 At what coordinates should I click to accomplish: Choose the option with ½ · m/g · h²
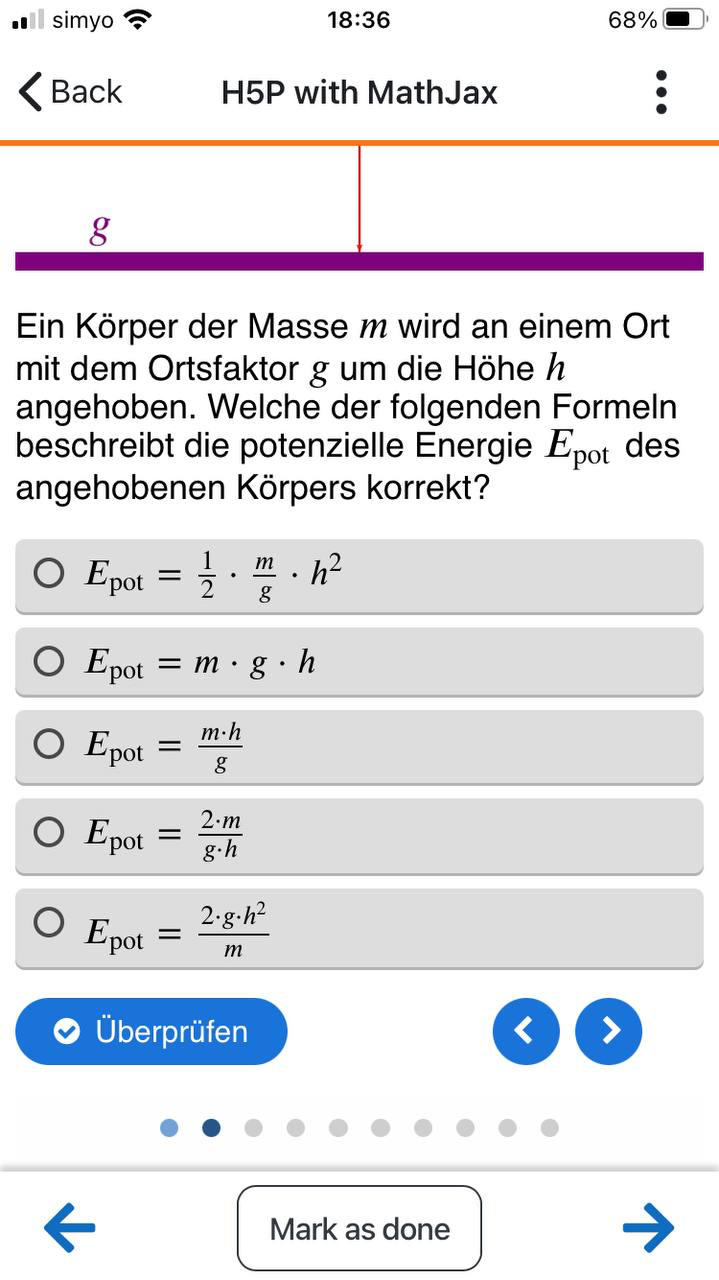(359, 576)
